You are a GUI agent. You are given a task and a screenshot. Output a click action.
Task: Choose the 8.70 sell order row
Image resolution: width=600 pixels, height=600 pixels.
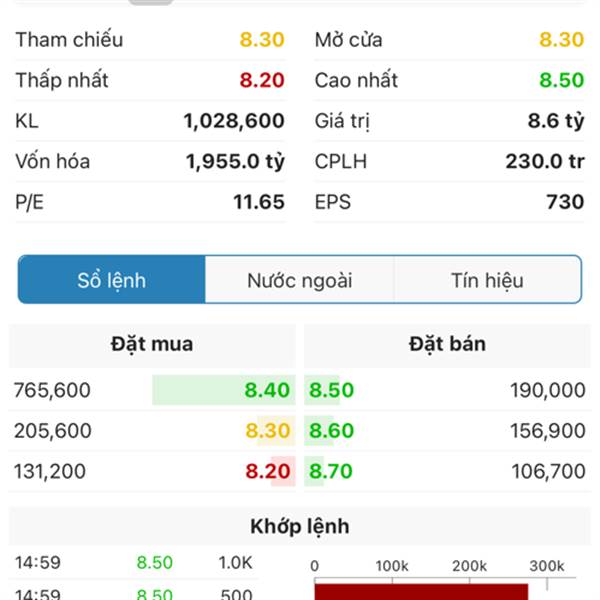click(447, 471)
